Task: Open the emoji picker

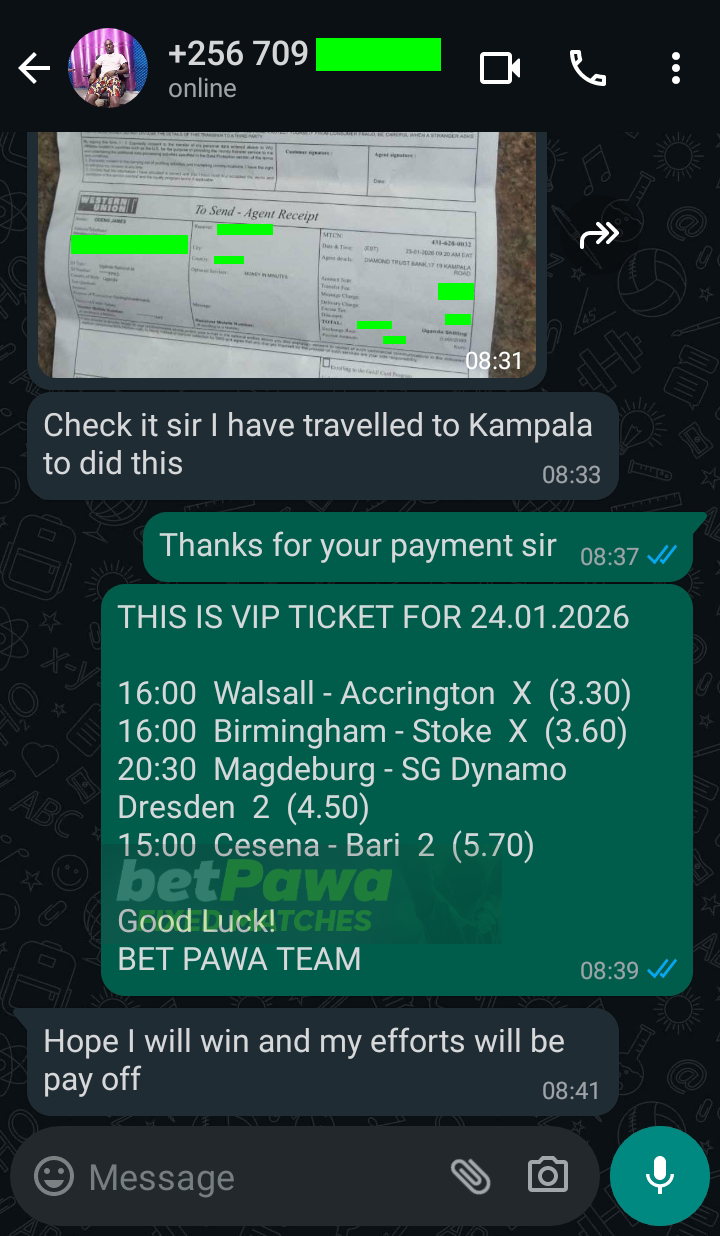Action: tap(54, 1176)
